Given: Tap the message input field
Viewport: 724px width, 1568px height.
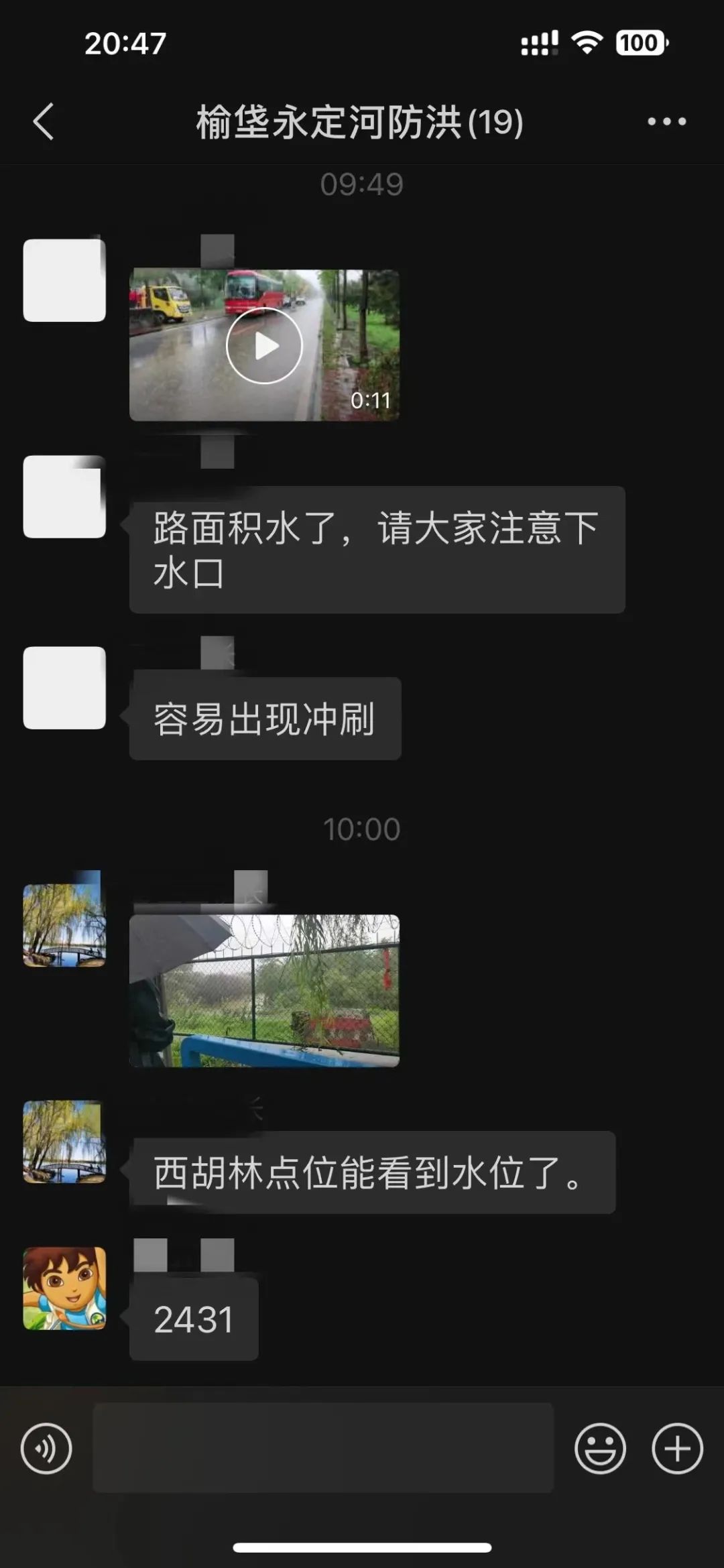Looking at the screenshot, I should 323,1448.
